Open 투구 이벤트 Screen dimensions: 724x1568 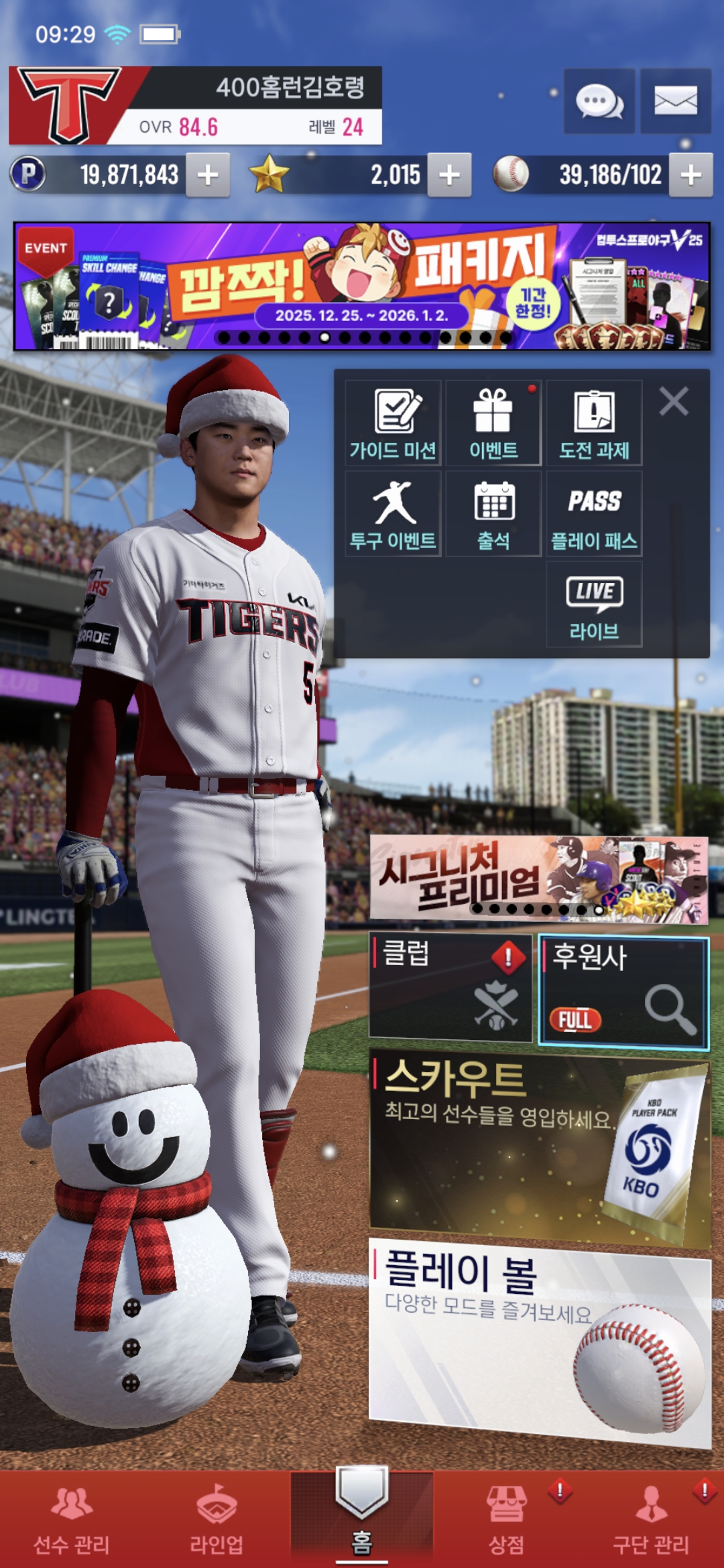393,514
